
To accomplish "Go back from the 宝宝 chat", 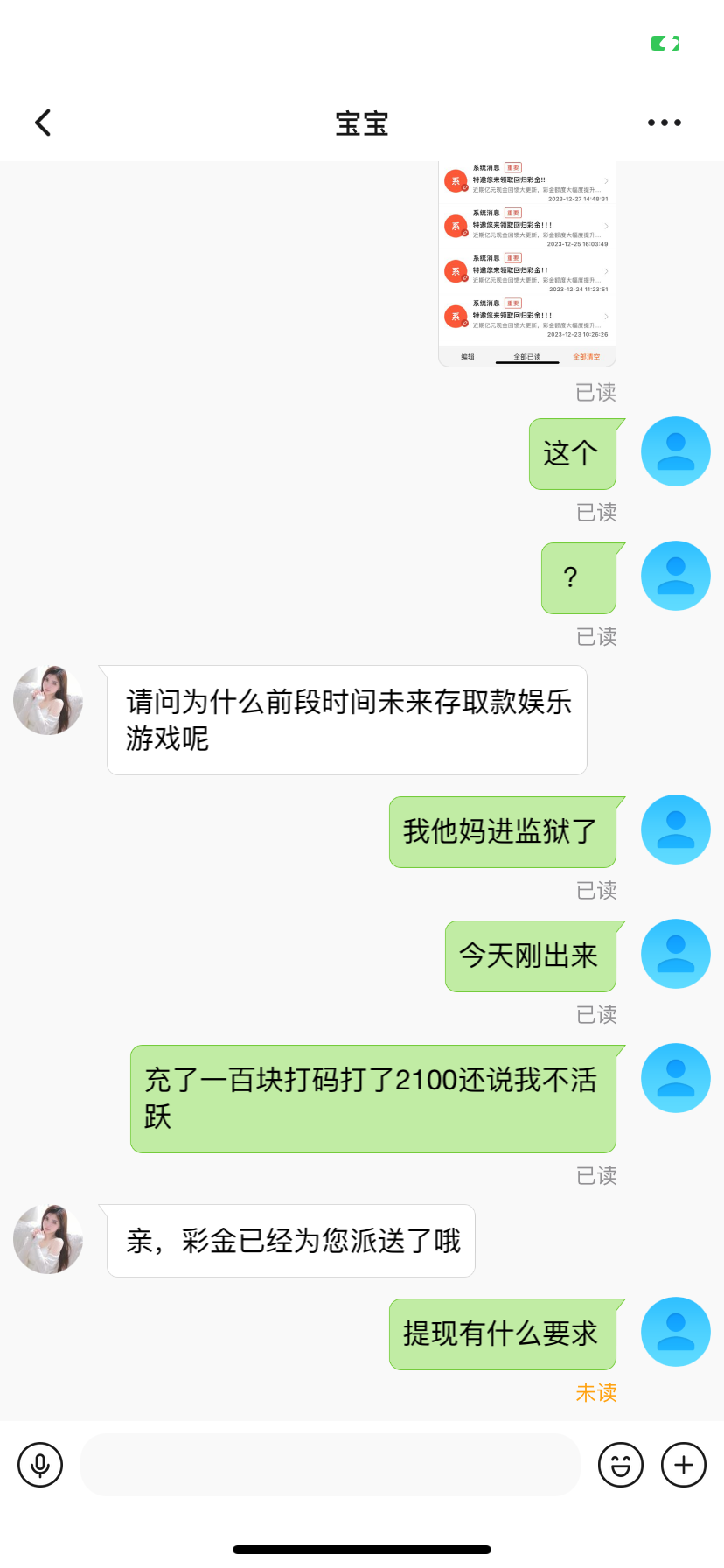I will point(43,122).
